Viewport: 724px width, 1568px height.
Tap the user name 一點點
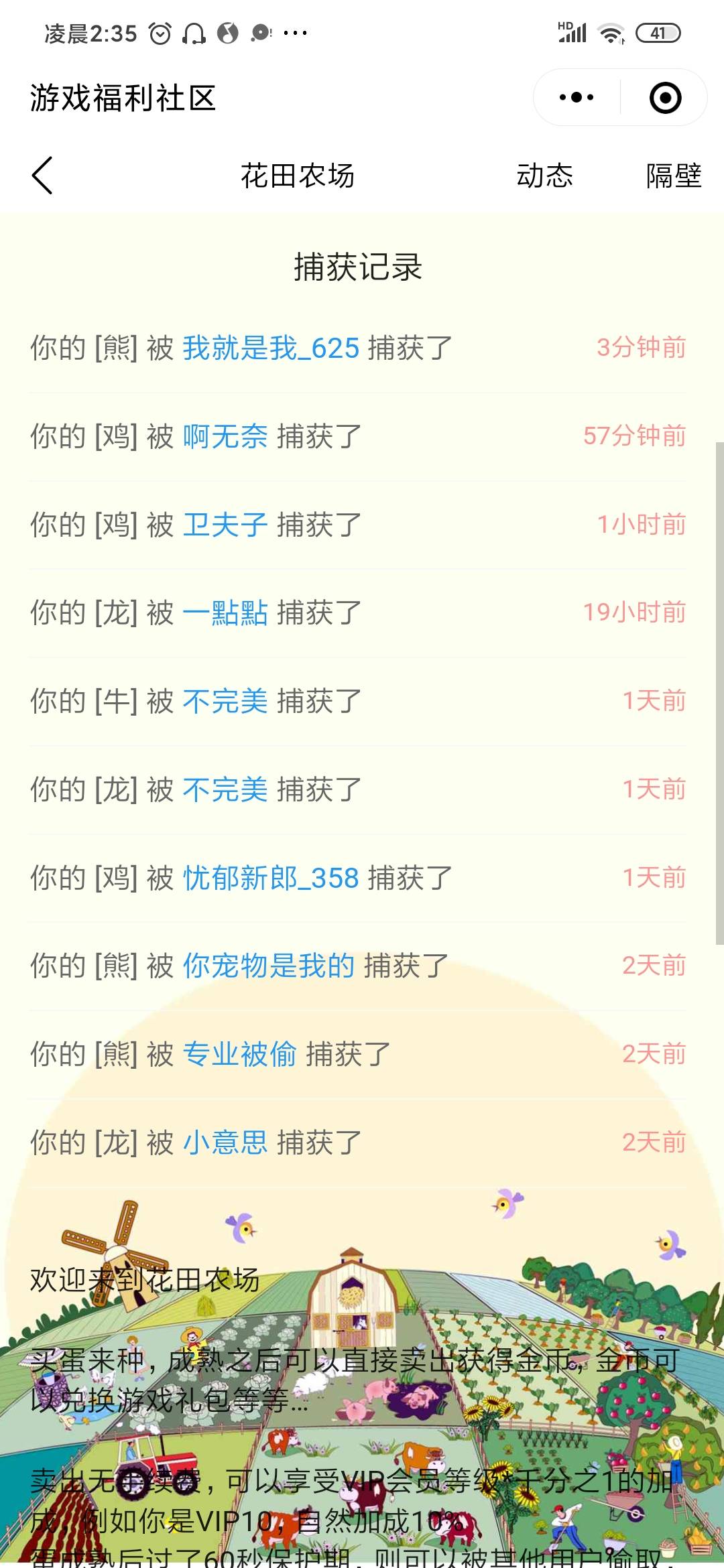pyautogui.click(x=225, y=613)
